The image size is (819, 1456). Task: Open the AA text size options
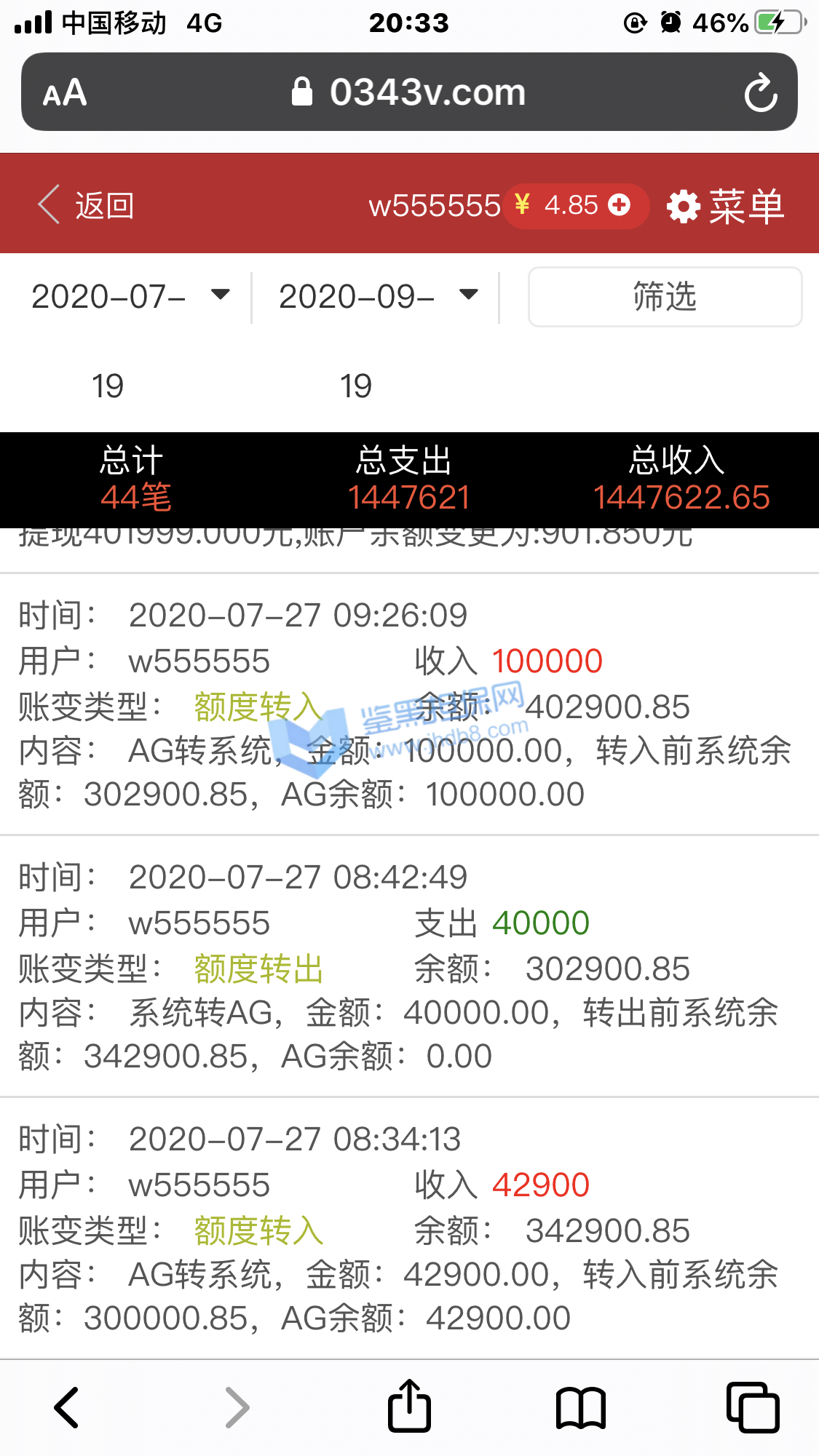pyautogui.click(x=65, y=93)
